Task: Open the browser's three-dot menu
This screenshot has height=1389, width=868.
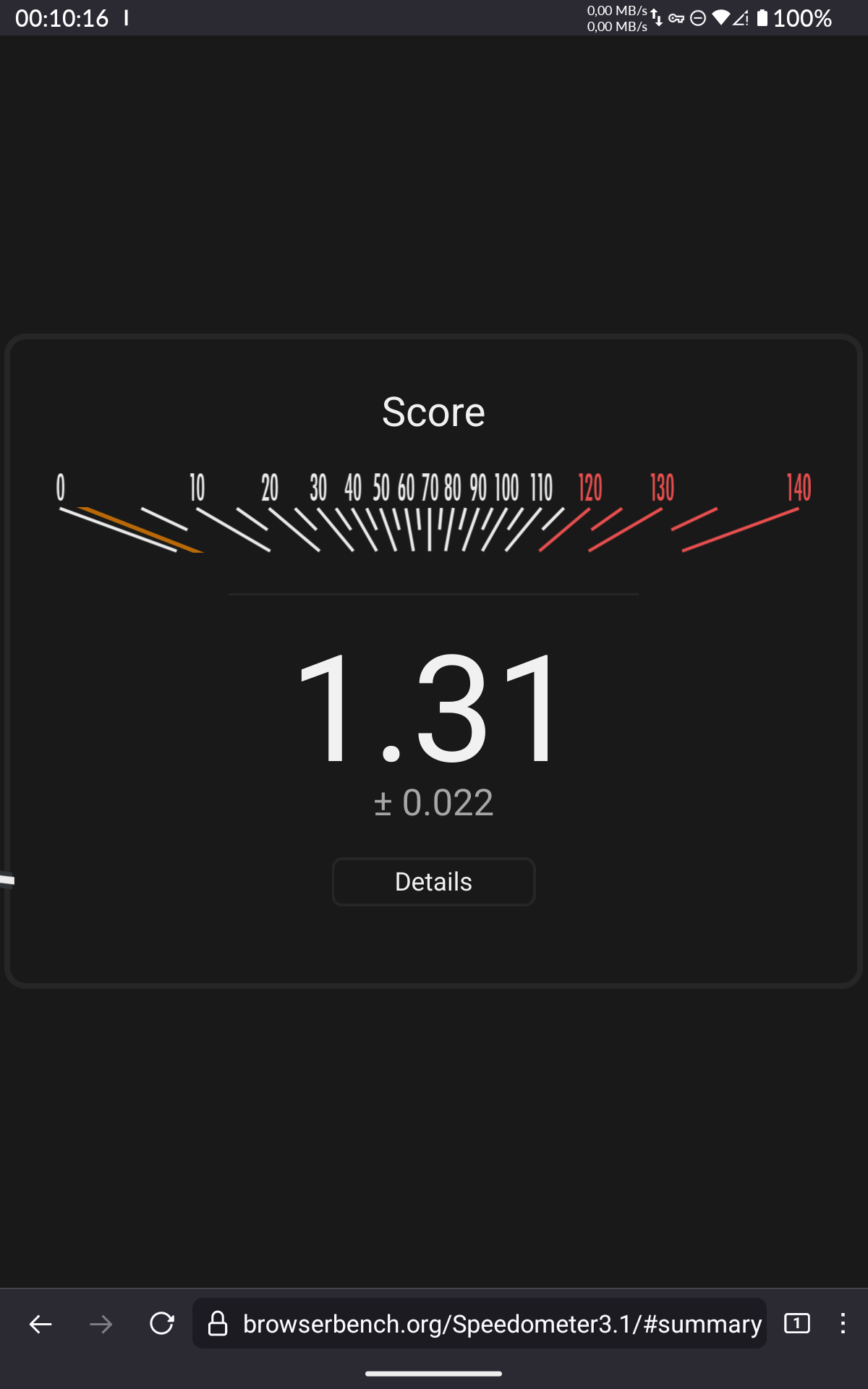Action: 843,1323
